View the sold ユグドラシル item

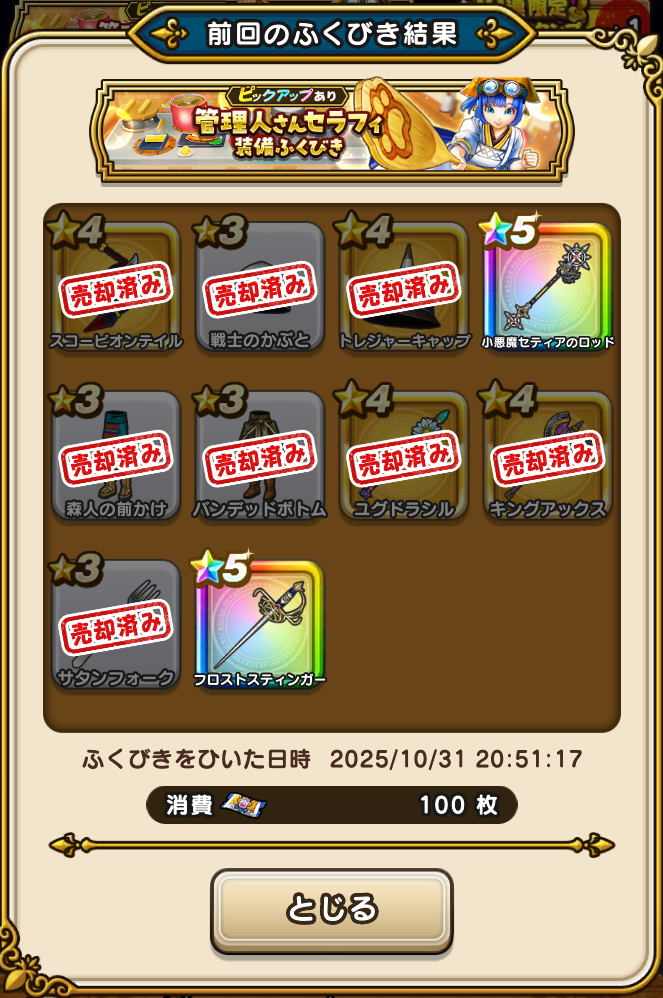(404, 455)
